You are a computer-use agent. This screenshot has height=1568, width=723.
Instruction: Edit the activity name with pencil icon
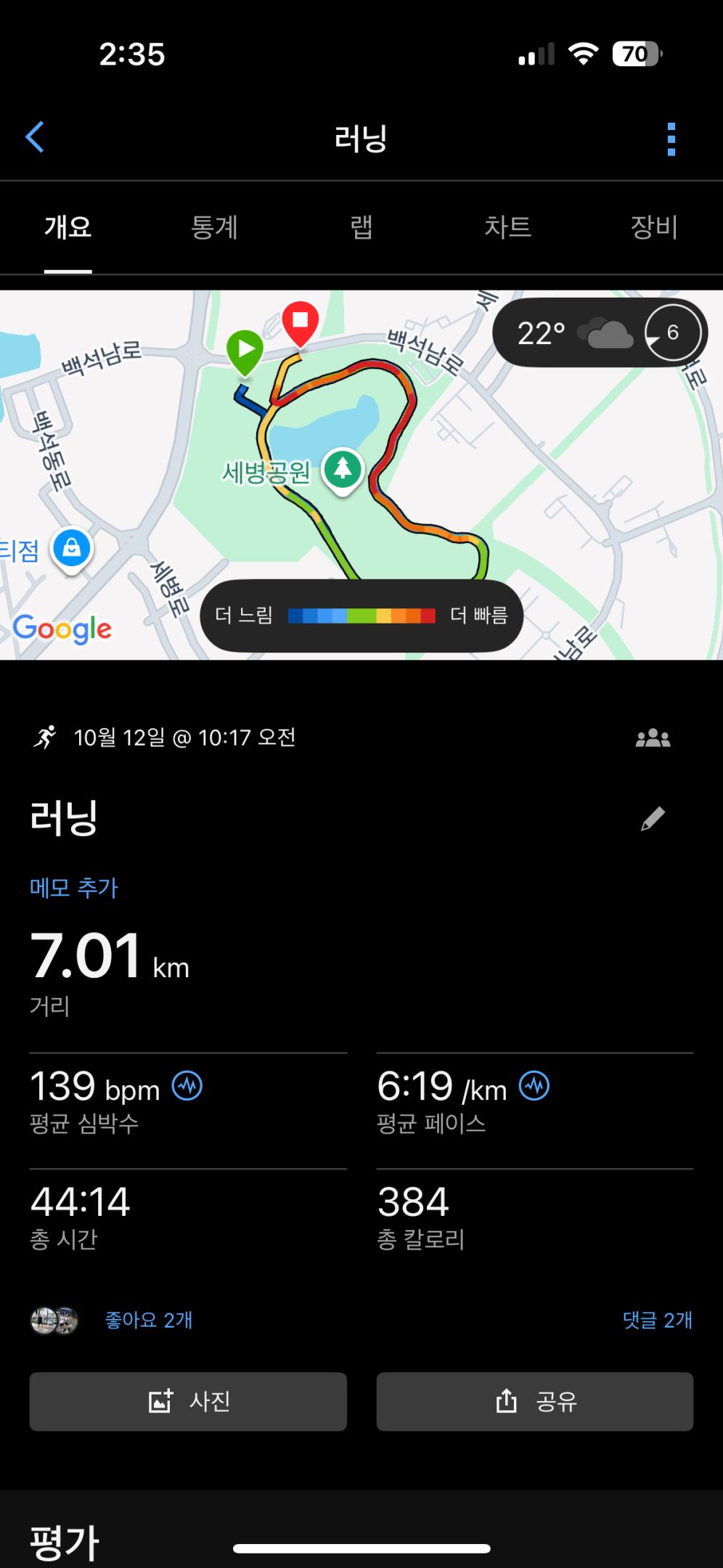coord(653,818)
